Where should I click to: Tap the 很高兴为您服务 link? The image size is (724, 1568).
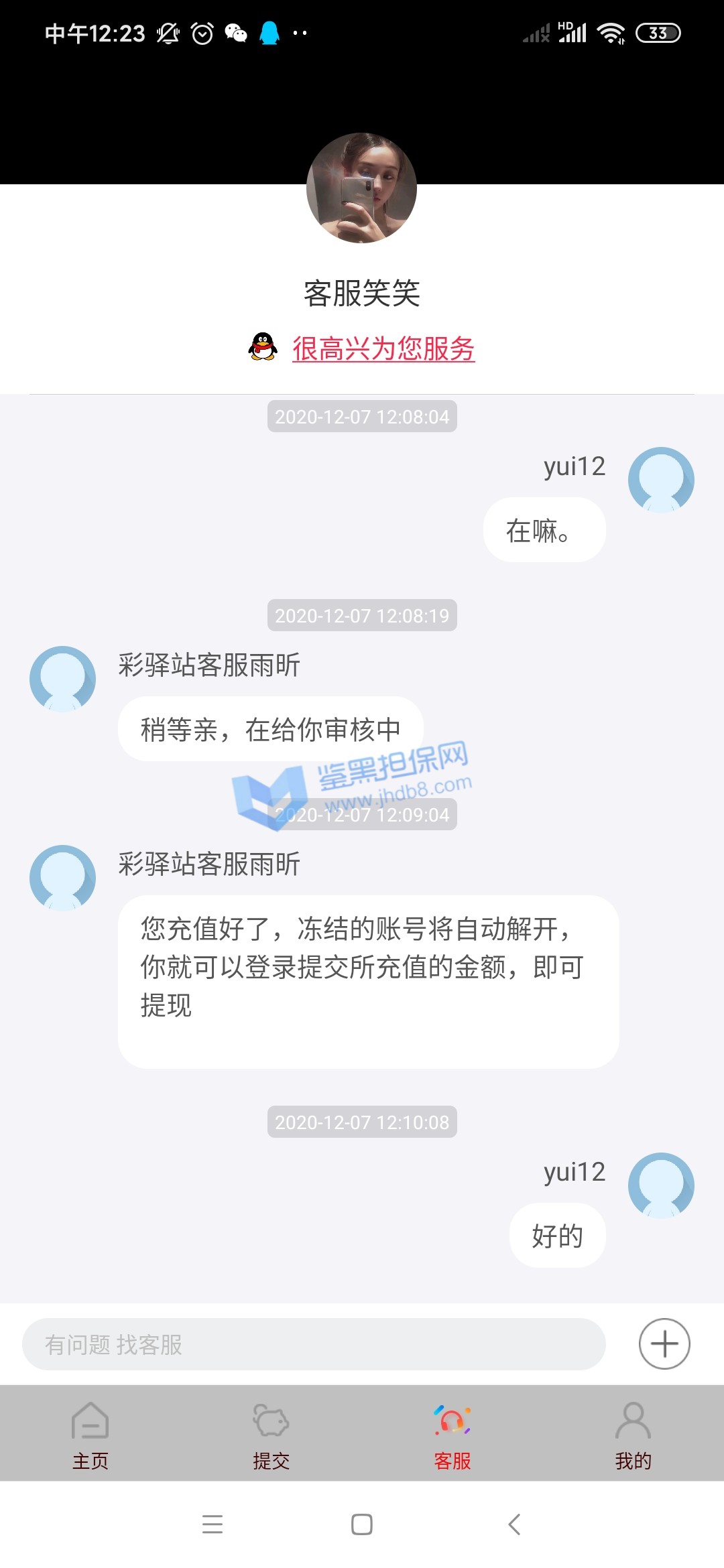[383, 348]
